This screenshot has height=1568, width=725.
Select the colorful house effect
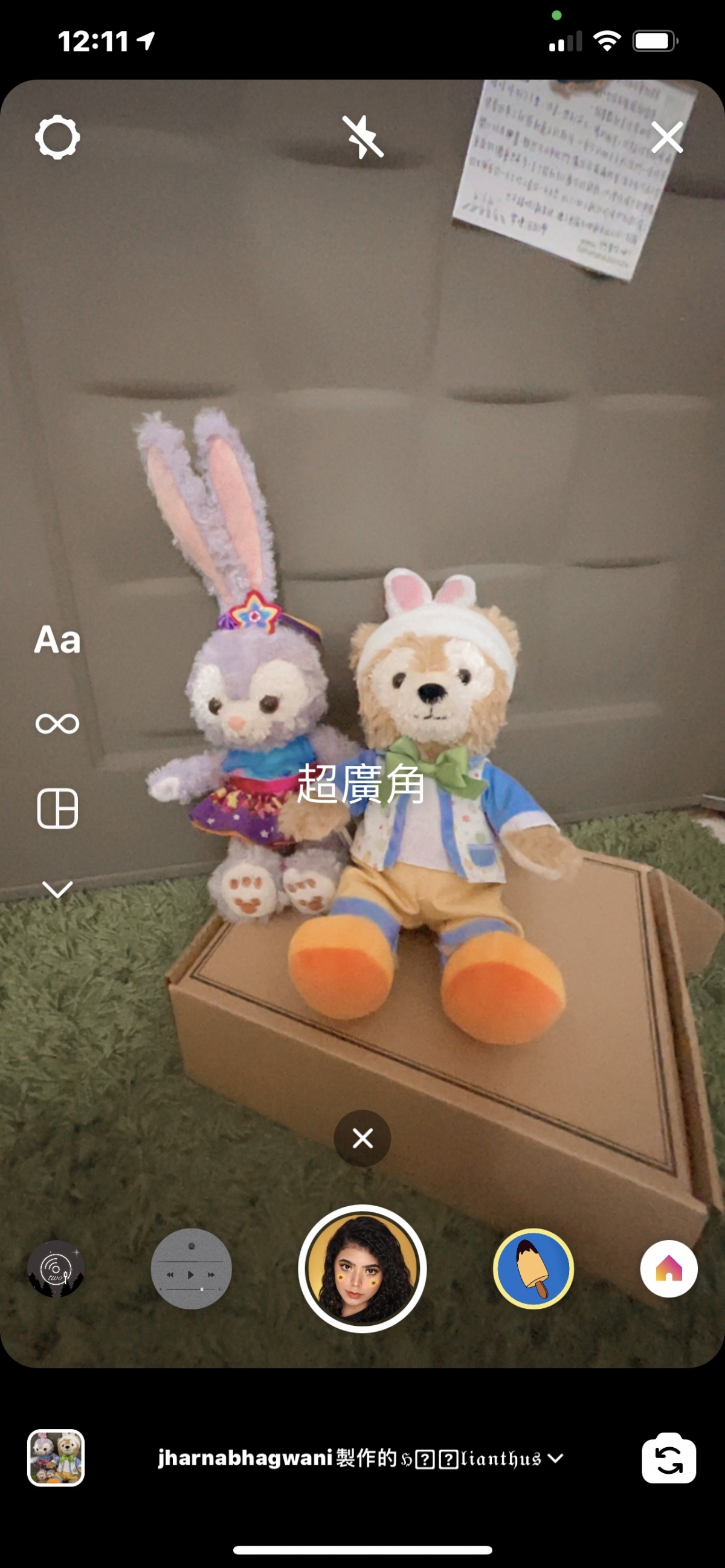click(x=668, y=1269)
